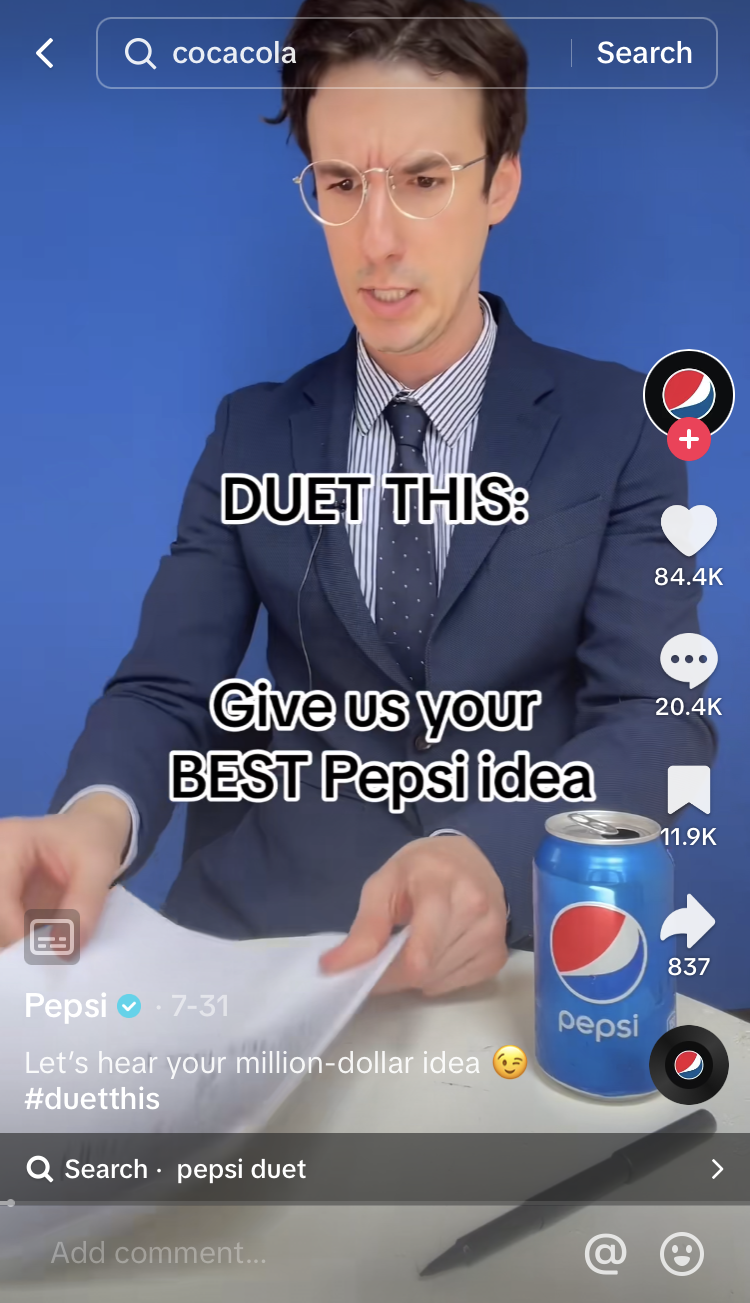Tap the cocacola search field
The height and width of the screenshot is (1303, 750).
(334, 53)
